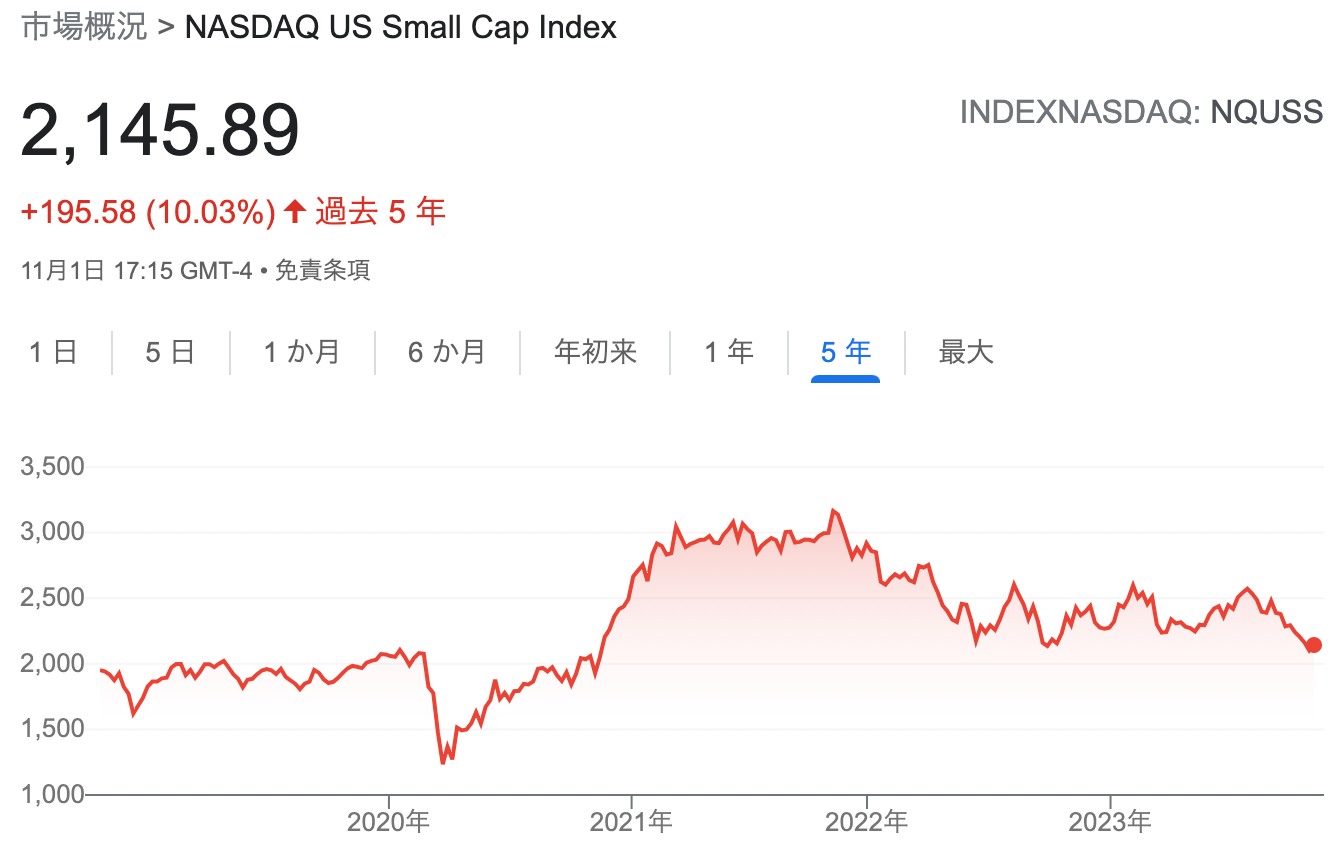Show the 1 年 chart range
The height and width of the screenshot is (856, 1336).
729,352
